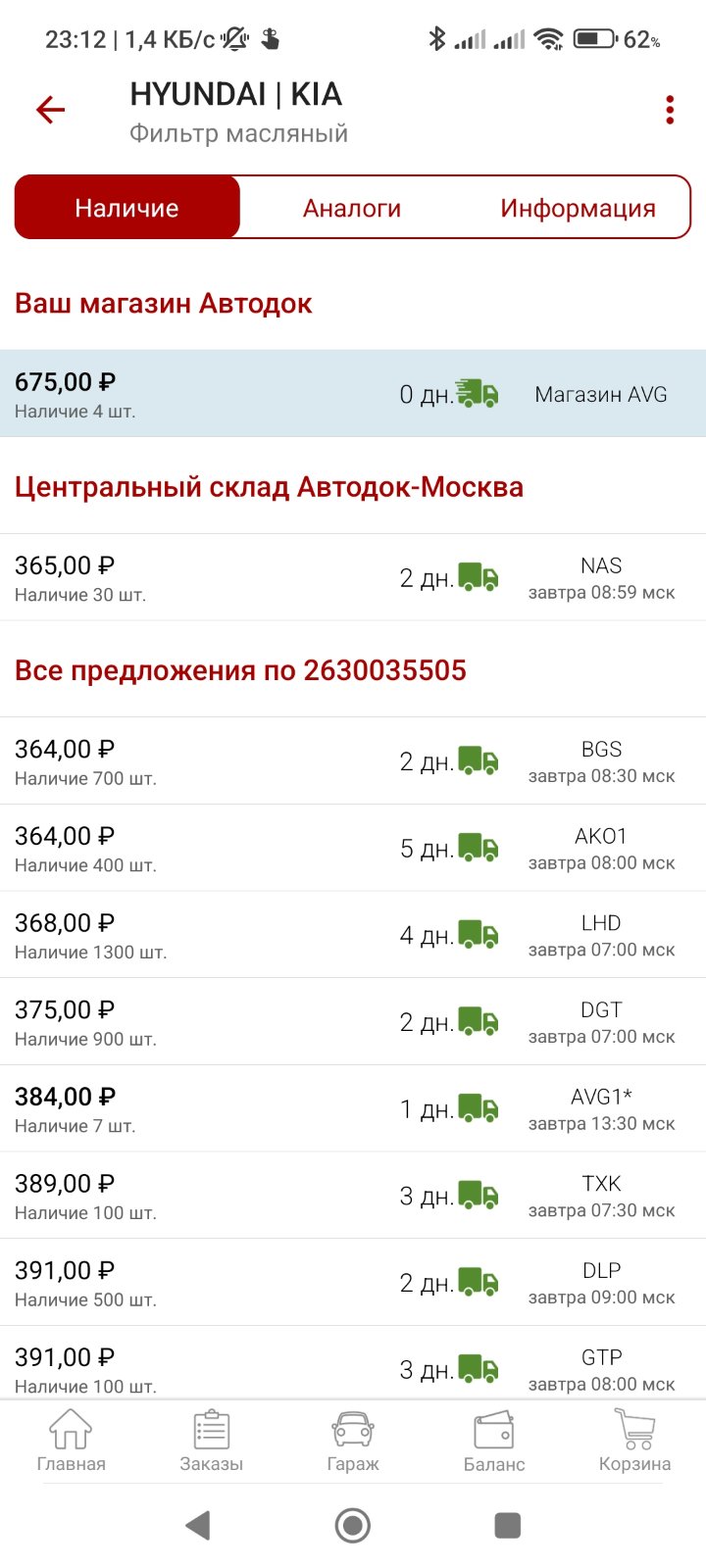The height and width of the screenshot is (1568, 706).
Task: Go back using the red arrow
Action: coord(50,110)
